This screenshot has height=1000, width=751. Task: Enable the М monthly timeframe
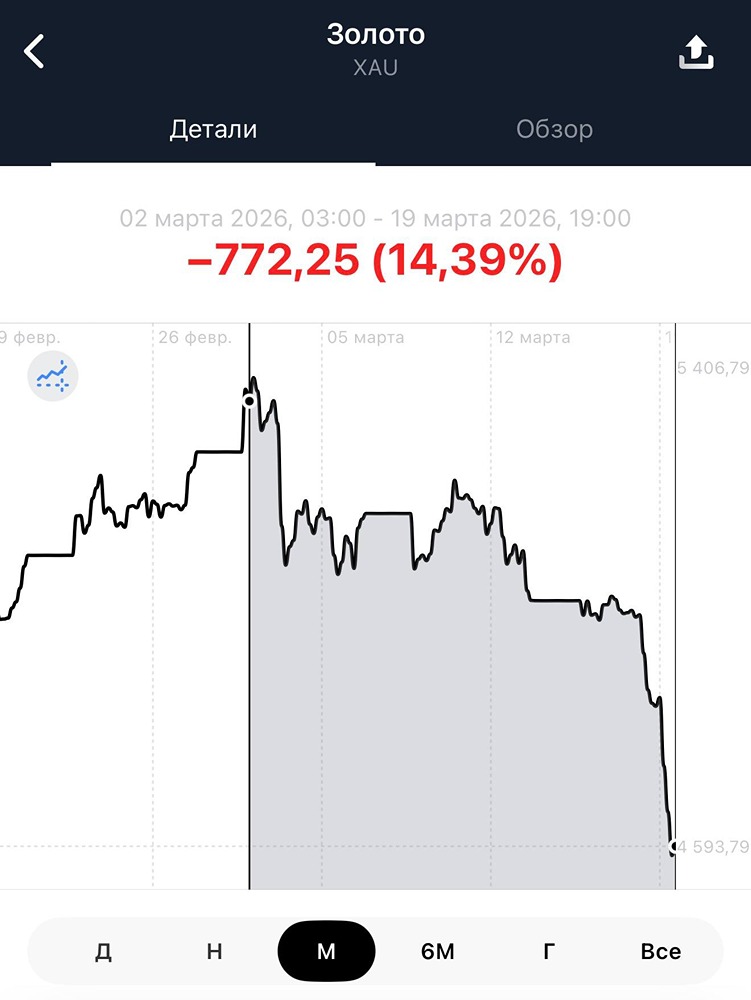(325, 951)
